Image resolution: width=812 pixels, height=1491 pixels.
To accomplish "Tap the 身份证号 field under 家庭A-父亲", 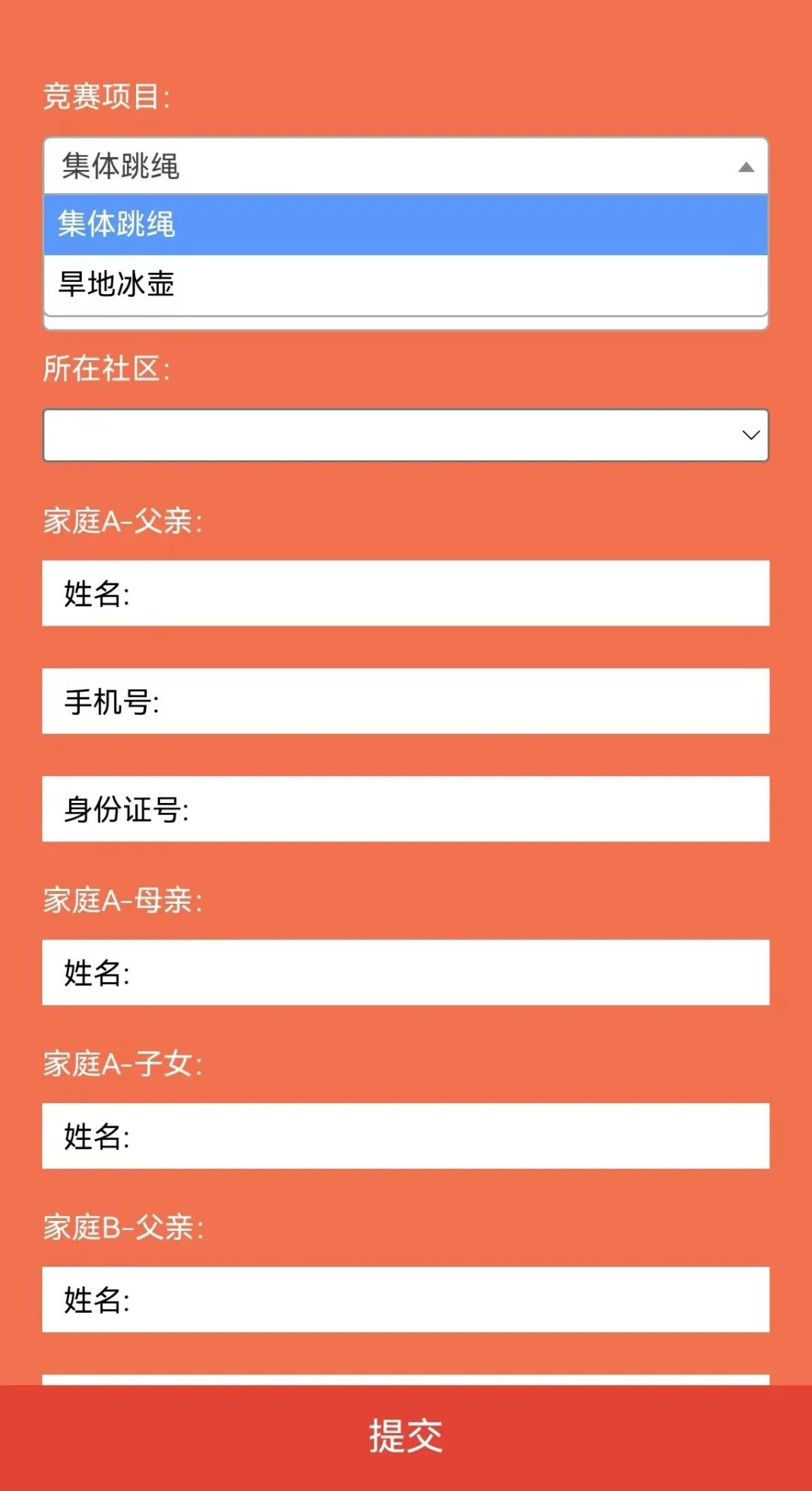I will coord(406,809).
